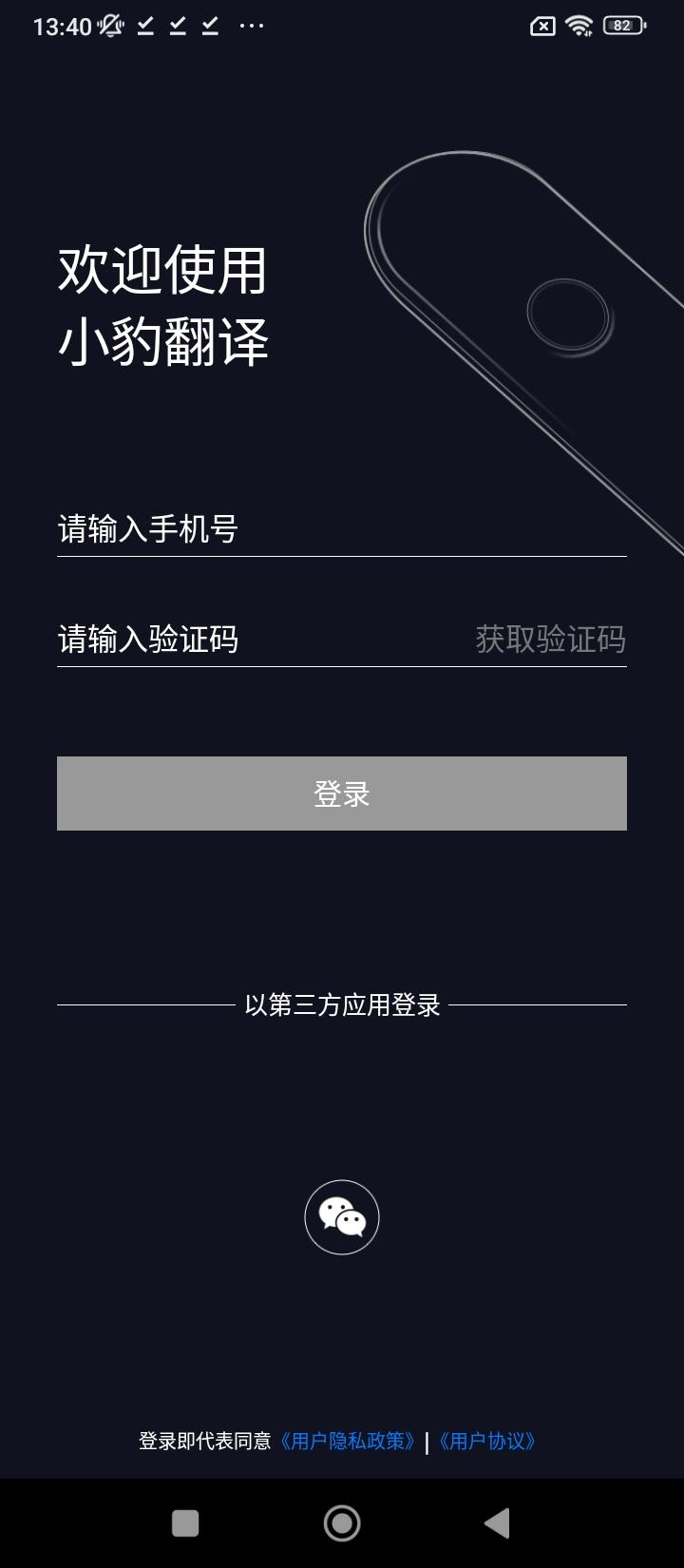Tap 获取验证码 to request a verification code
This screenshot has width=684, height=1568.
click(551, 641)
